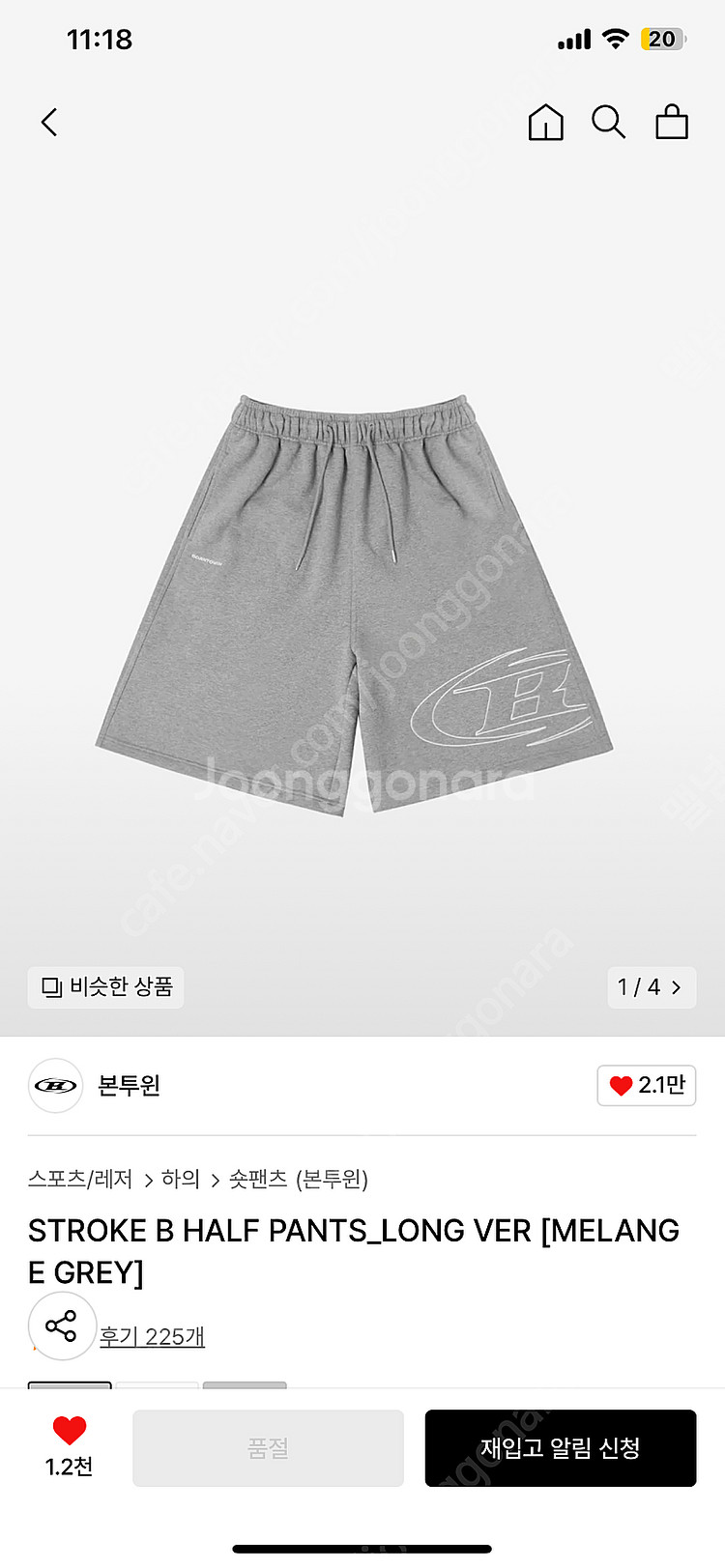Tap the heart with 1.2천 likes
This screenshot has height=1568, width=725.
pos(70,1432)
